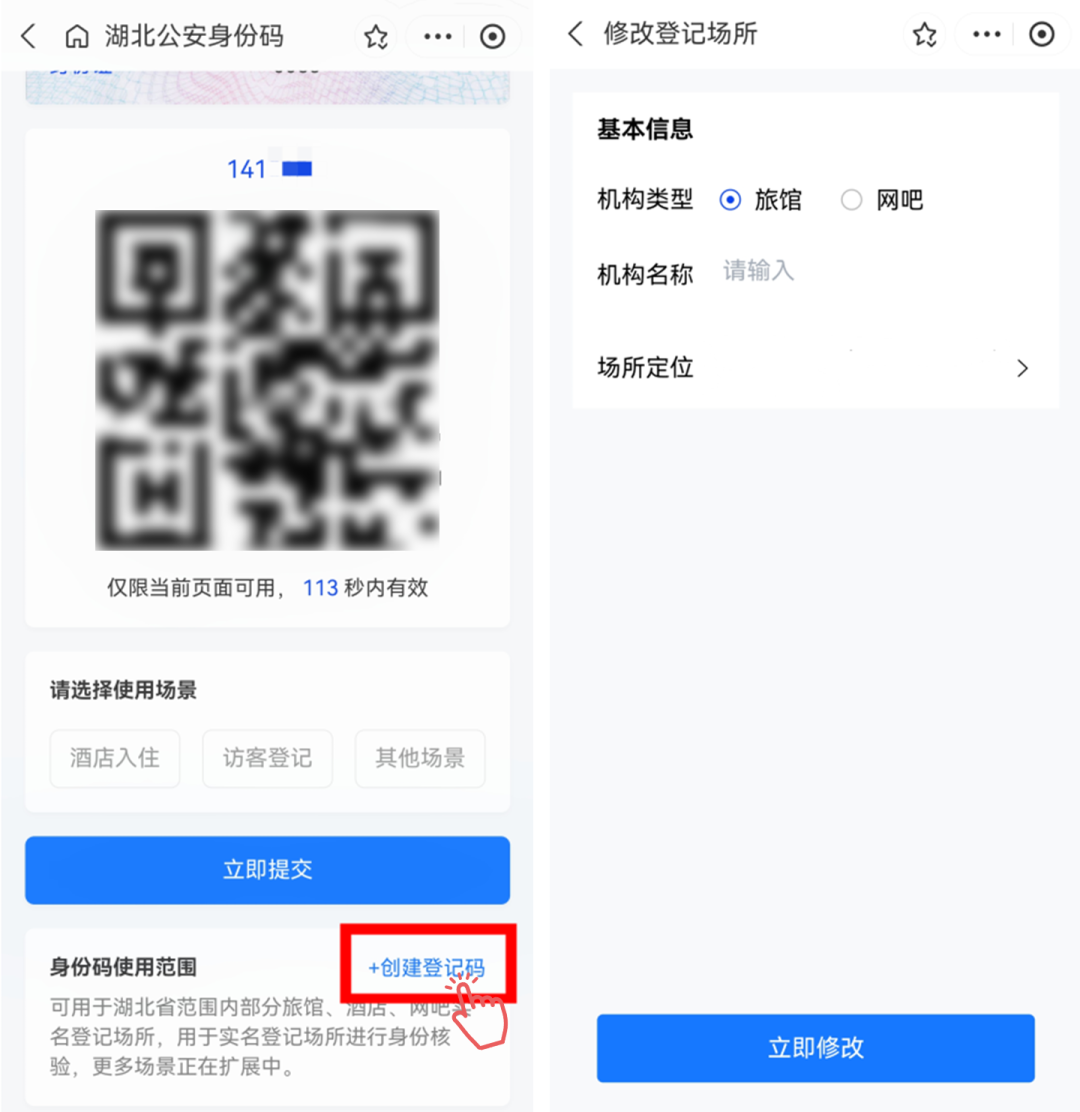The width and height of the screenshot is (1080, 1112).
Task: Select 网吧 as 机构类型
Action: click(851, 200)
